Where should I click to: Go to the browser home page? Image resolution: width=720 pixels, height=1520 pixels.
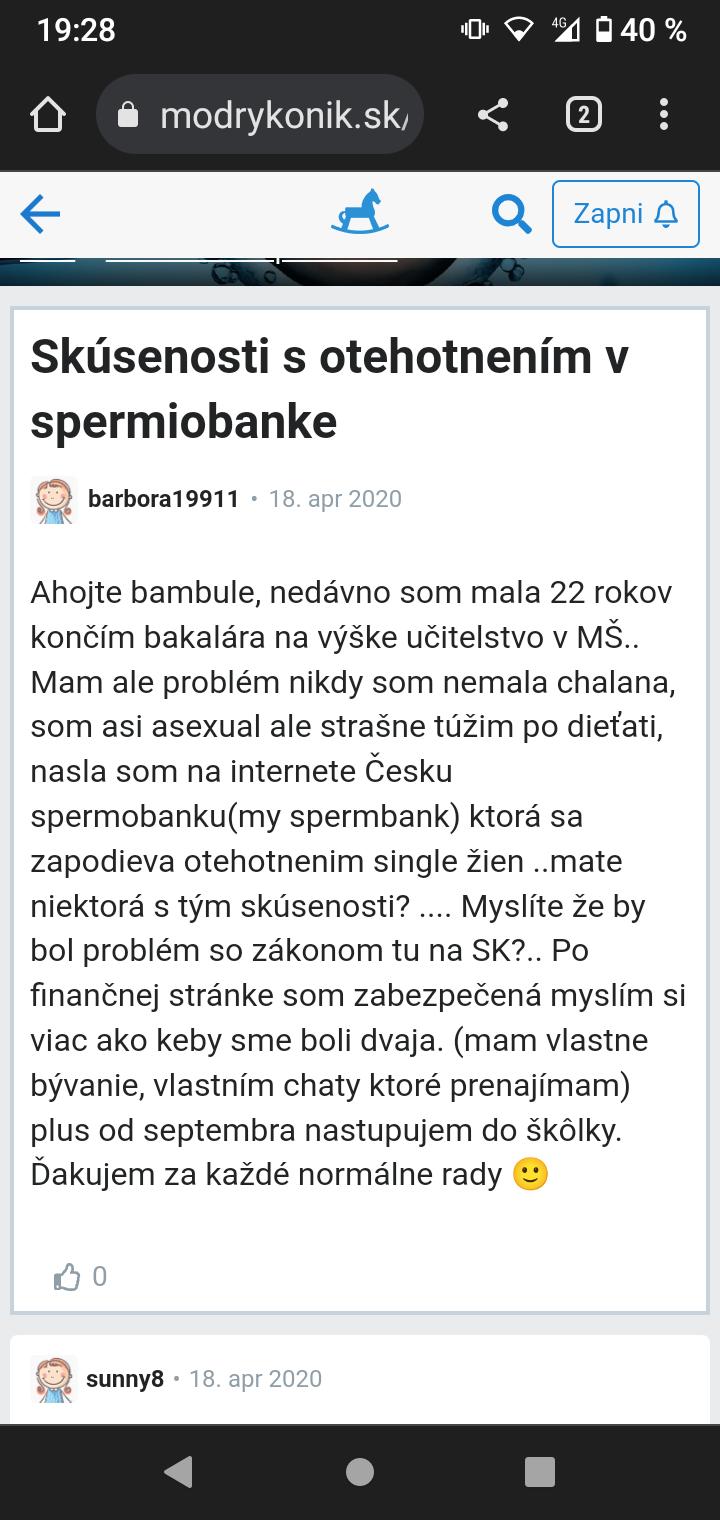click(x=48, y=116)
